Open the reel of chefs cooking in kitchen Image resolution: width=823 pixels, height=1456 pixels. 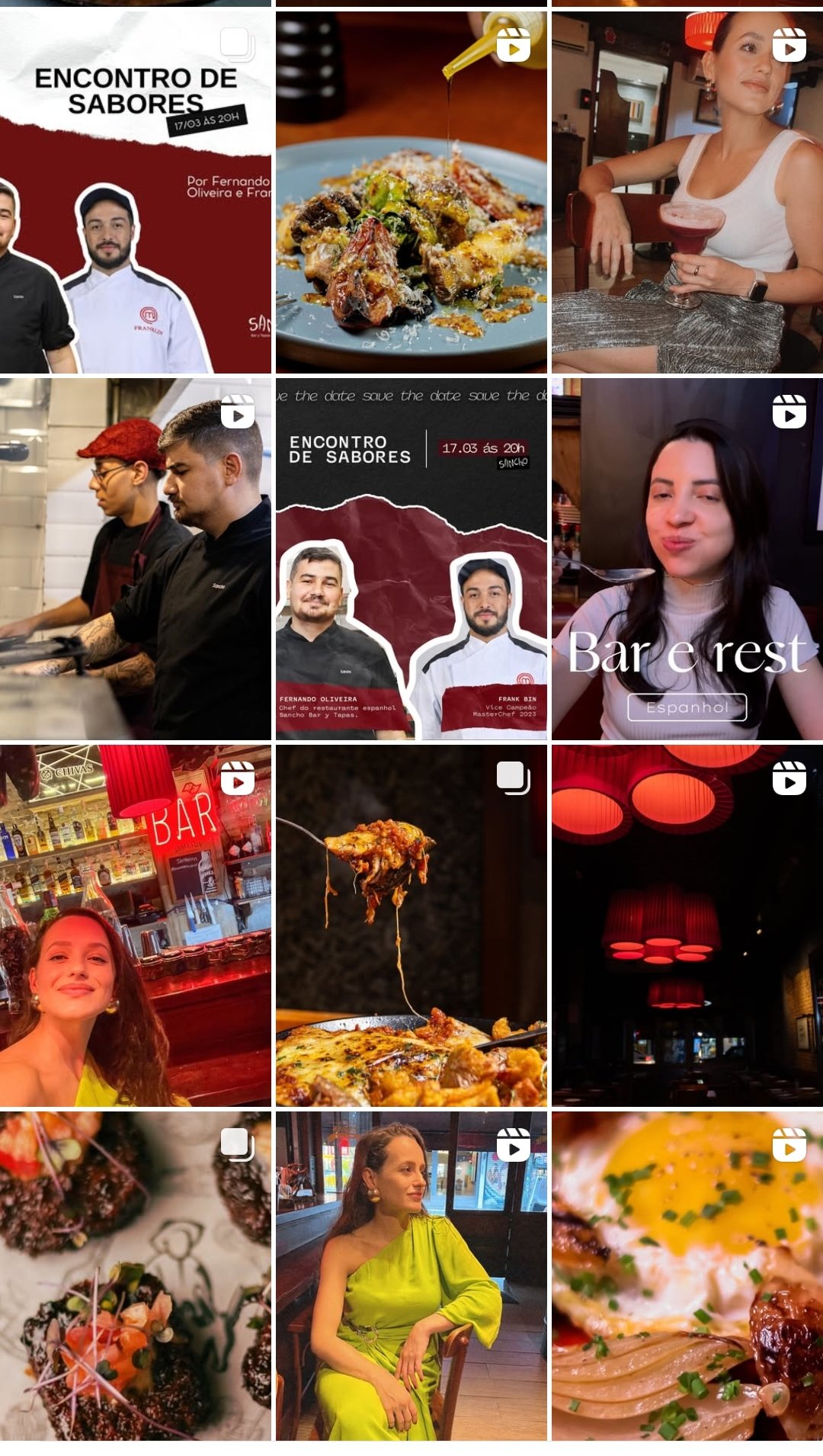(x=136, y=559)
